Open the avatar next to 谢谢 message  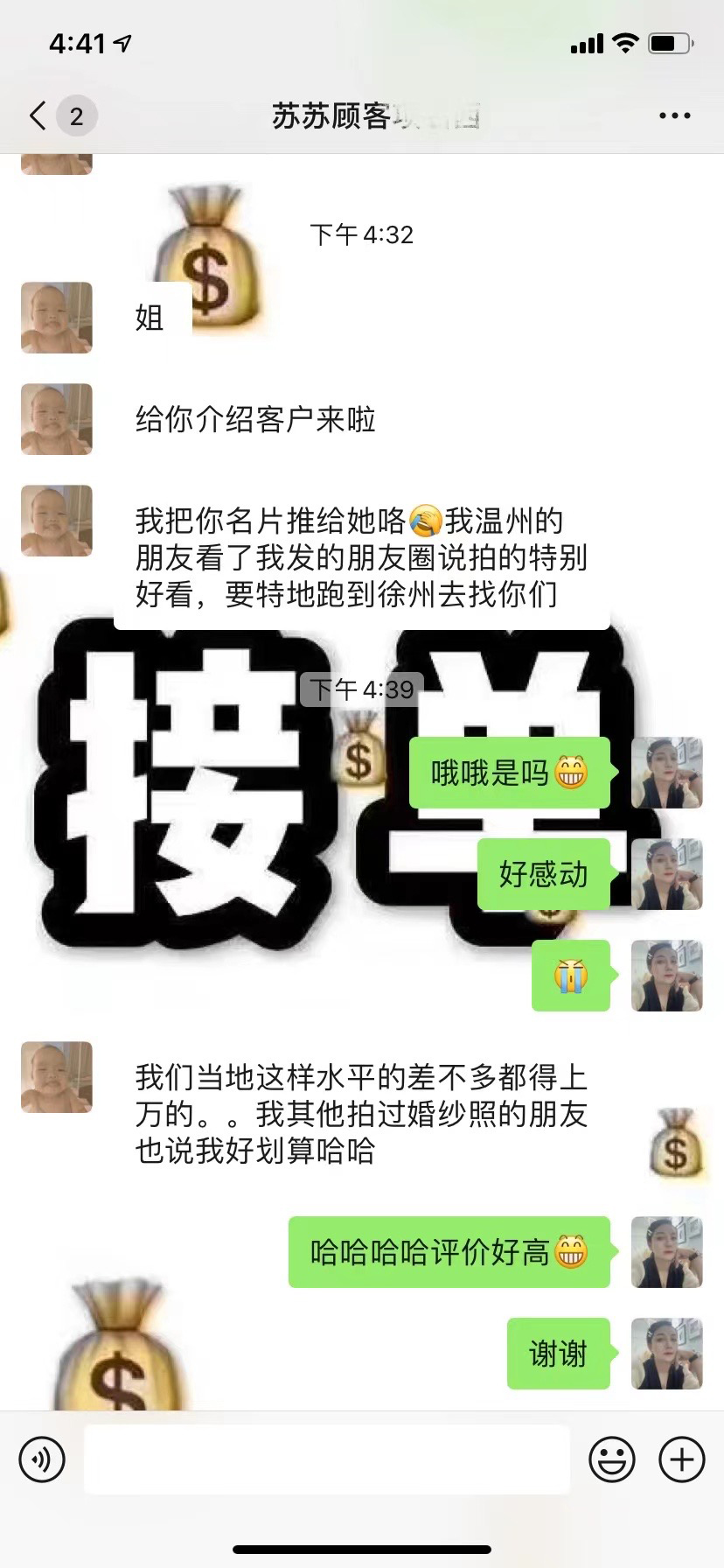(x=667, y=1354)
